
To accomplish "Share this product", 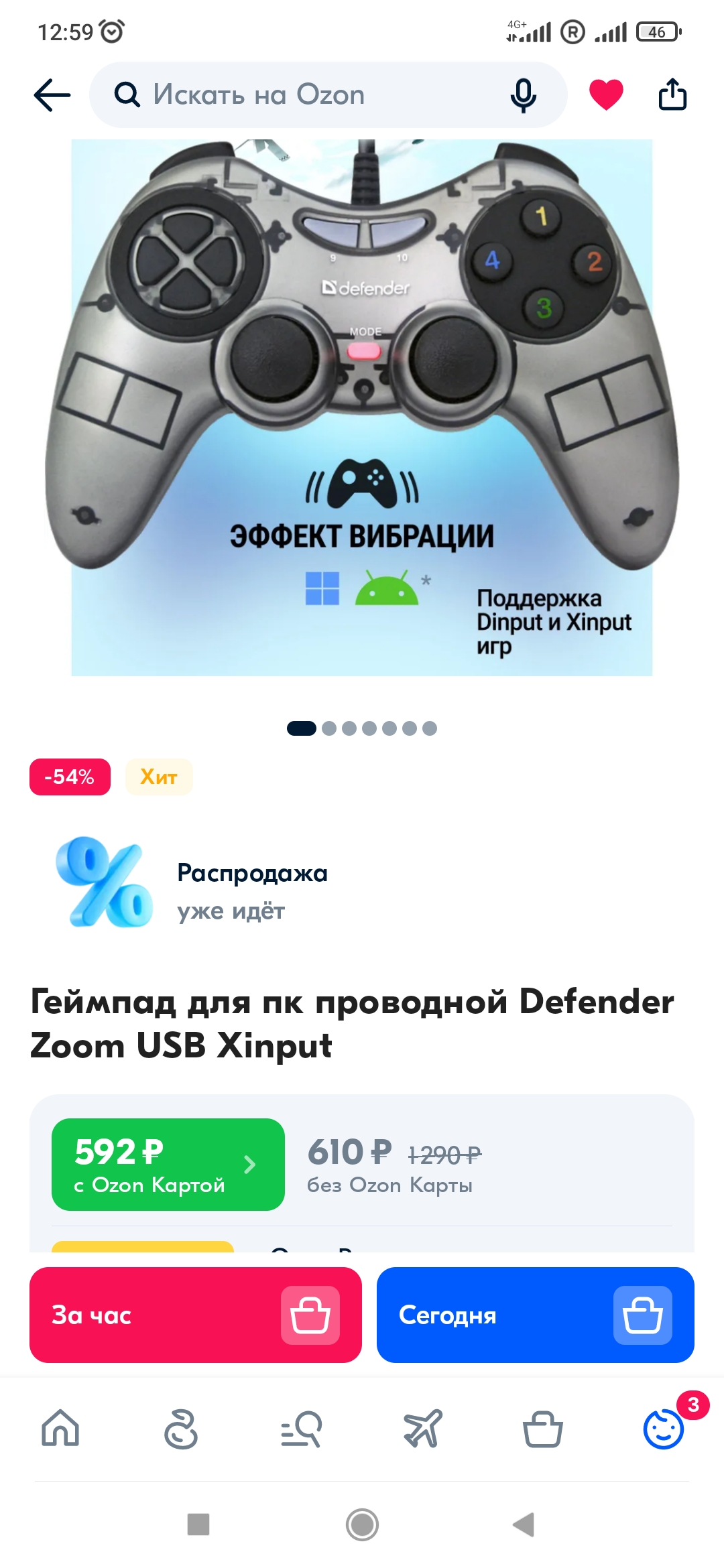I will (x=672, y=94).
